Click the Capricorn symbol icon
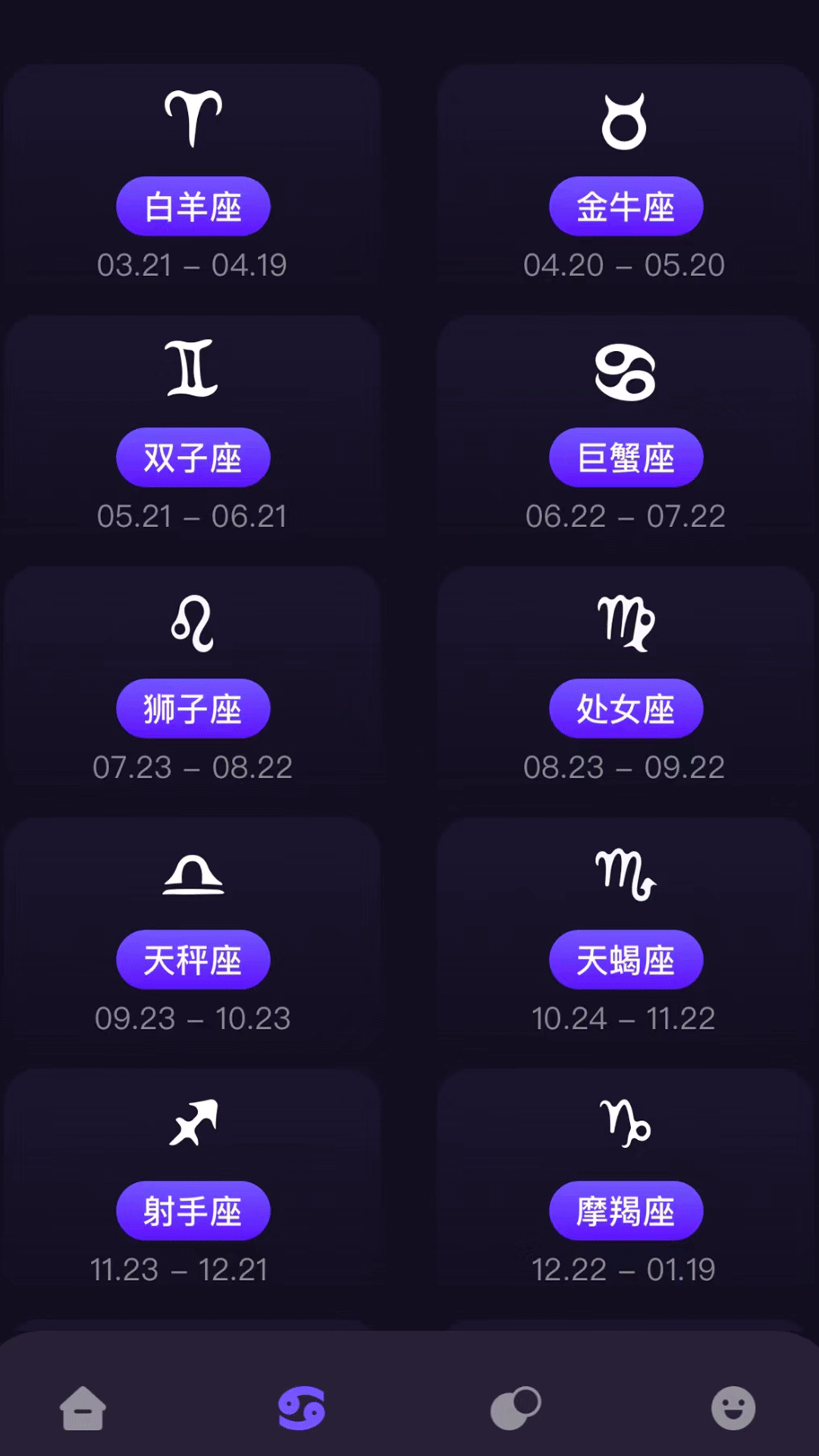Screen dimensions: 819x1456 pos(625,1124)
